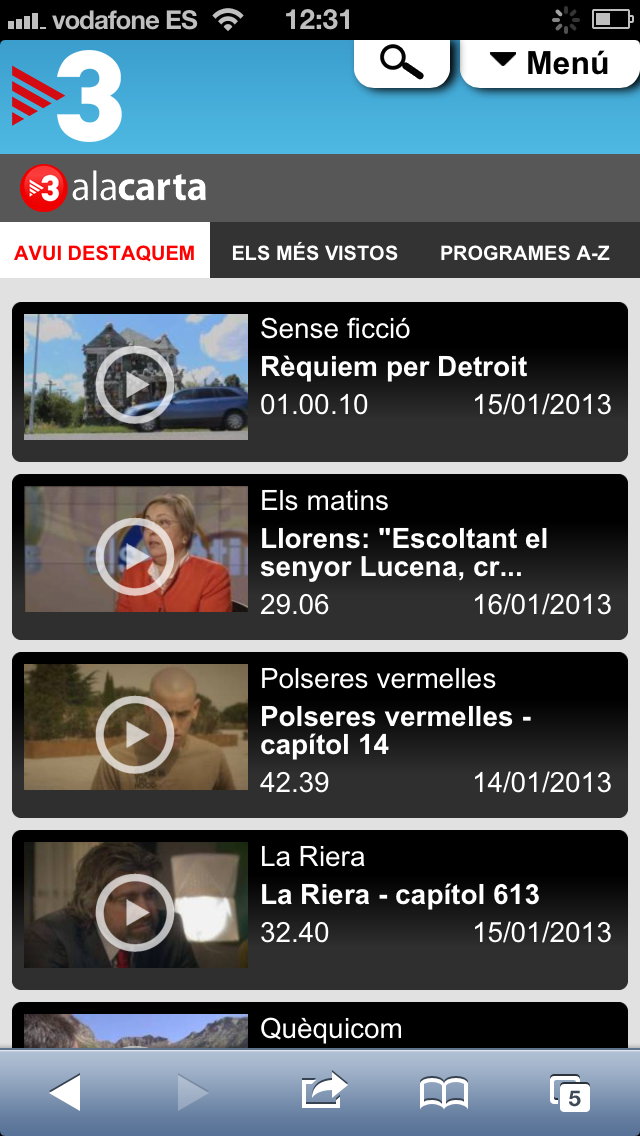Play Rèquiem per Detroit video

pos(136,383)
